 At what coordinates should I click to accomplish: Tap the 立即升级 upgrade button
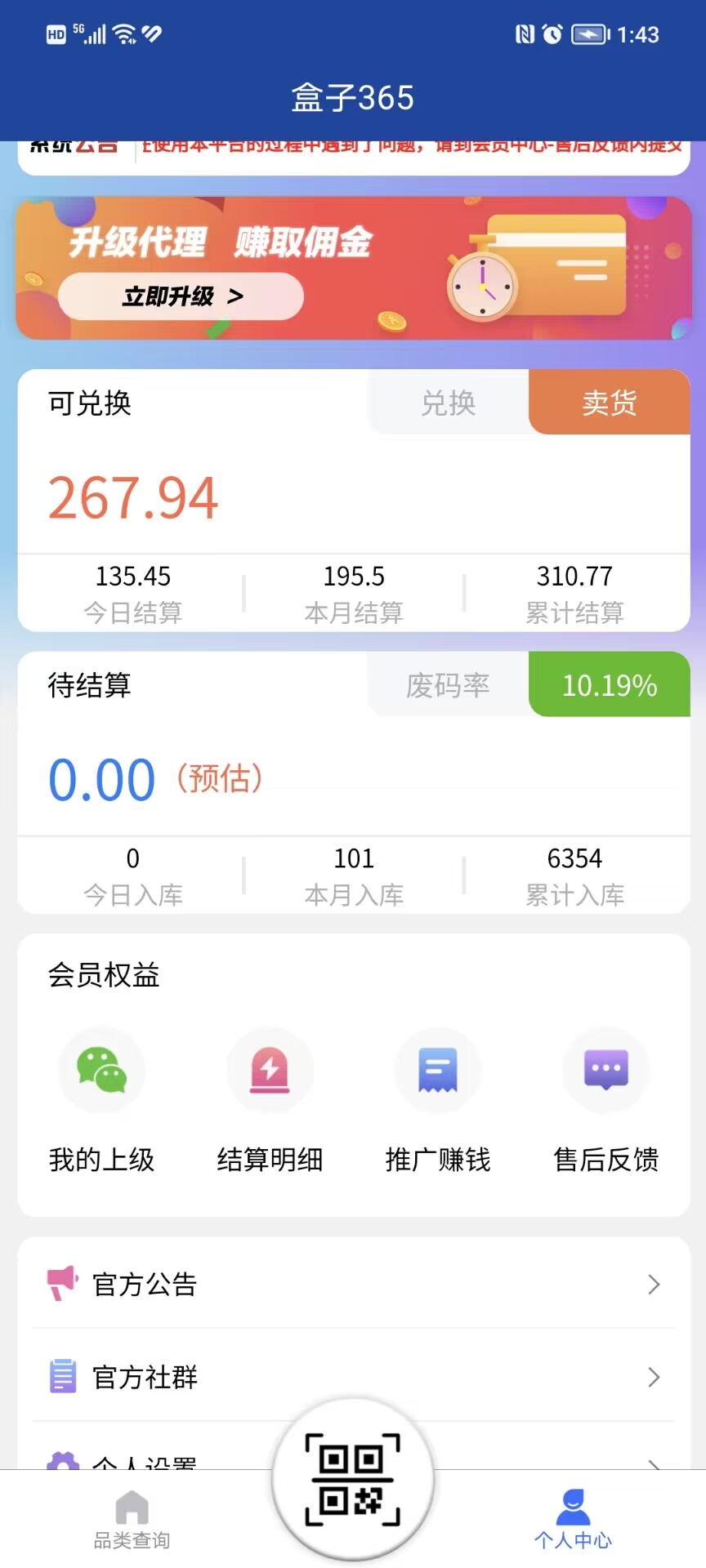(181, 296)
